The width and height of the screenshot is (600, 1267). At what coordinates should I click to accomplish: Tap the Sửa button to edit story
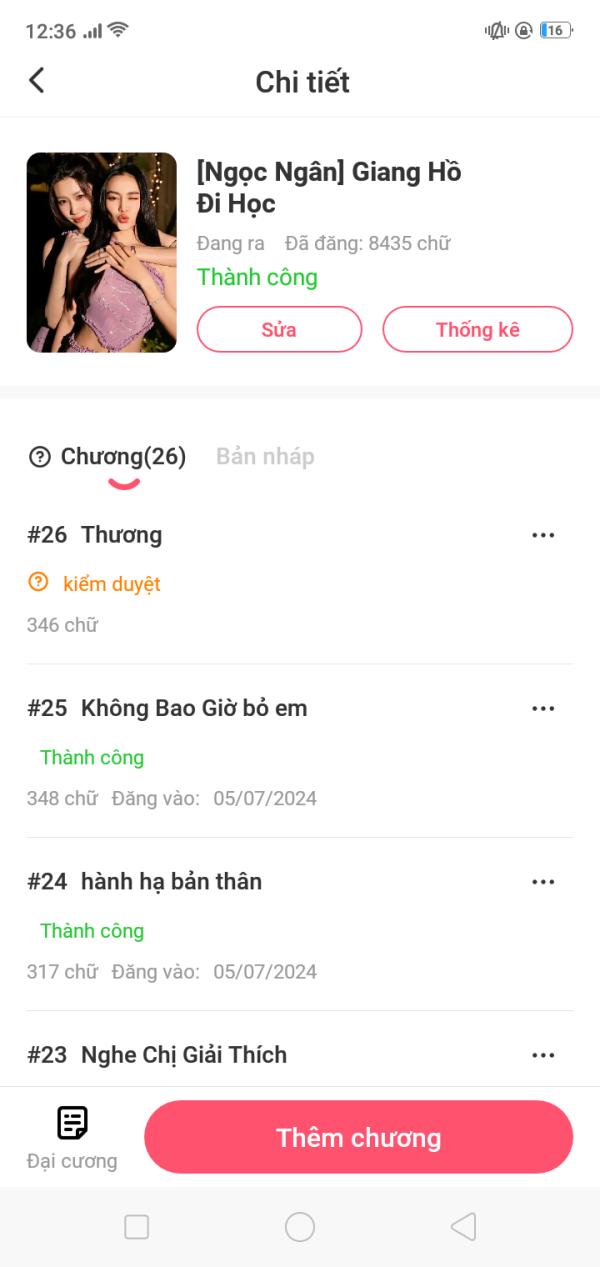coord(279,330)
